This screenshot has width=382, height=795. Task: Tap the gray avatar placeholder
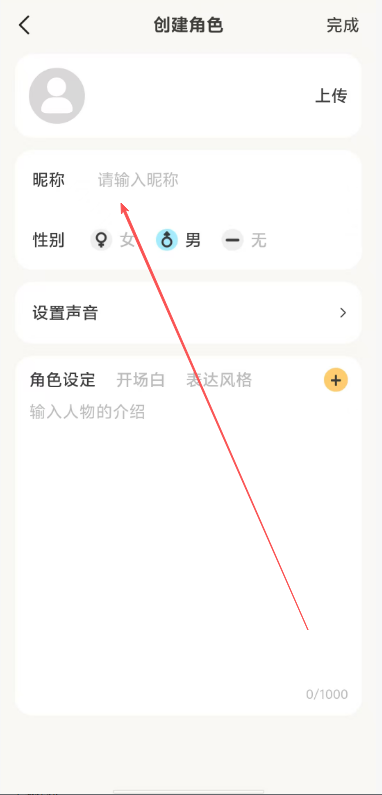click(x=57, y=96)
